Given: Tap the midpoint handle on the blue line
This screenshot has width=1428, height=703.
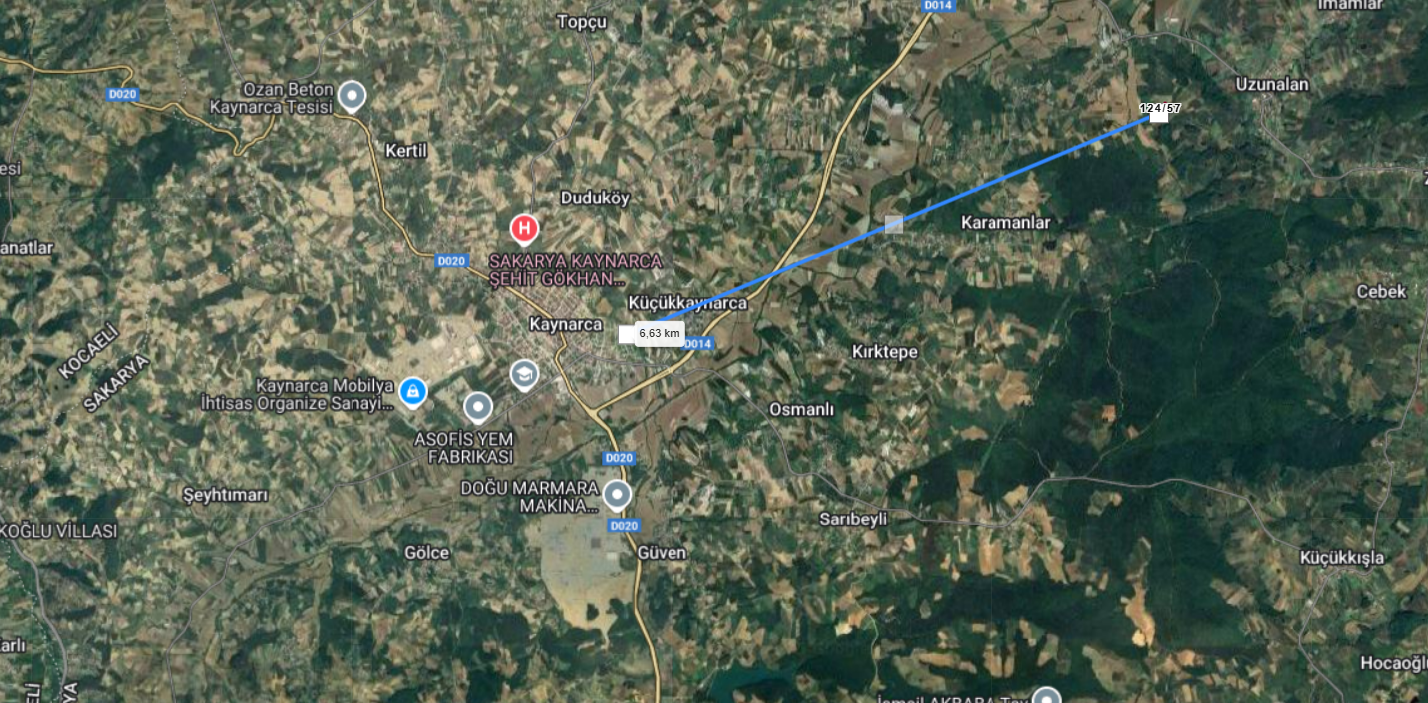Looking at the screenshot, I should tap(894, 225).
